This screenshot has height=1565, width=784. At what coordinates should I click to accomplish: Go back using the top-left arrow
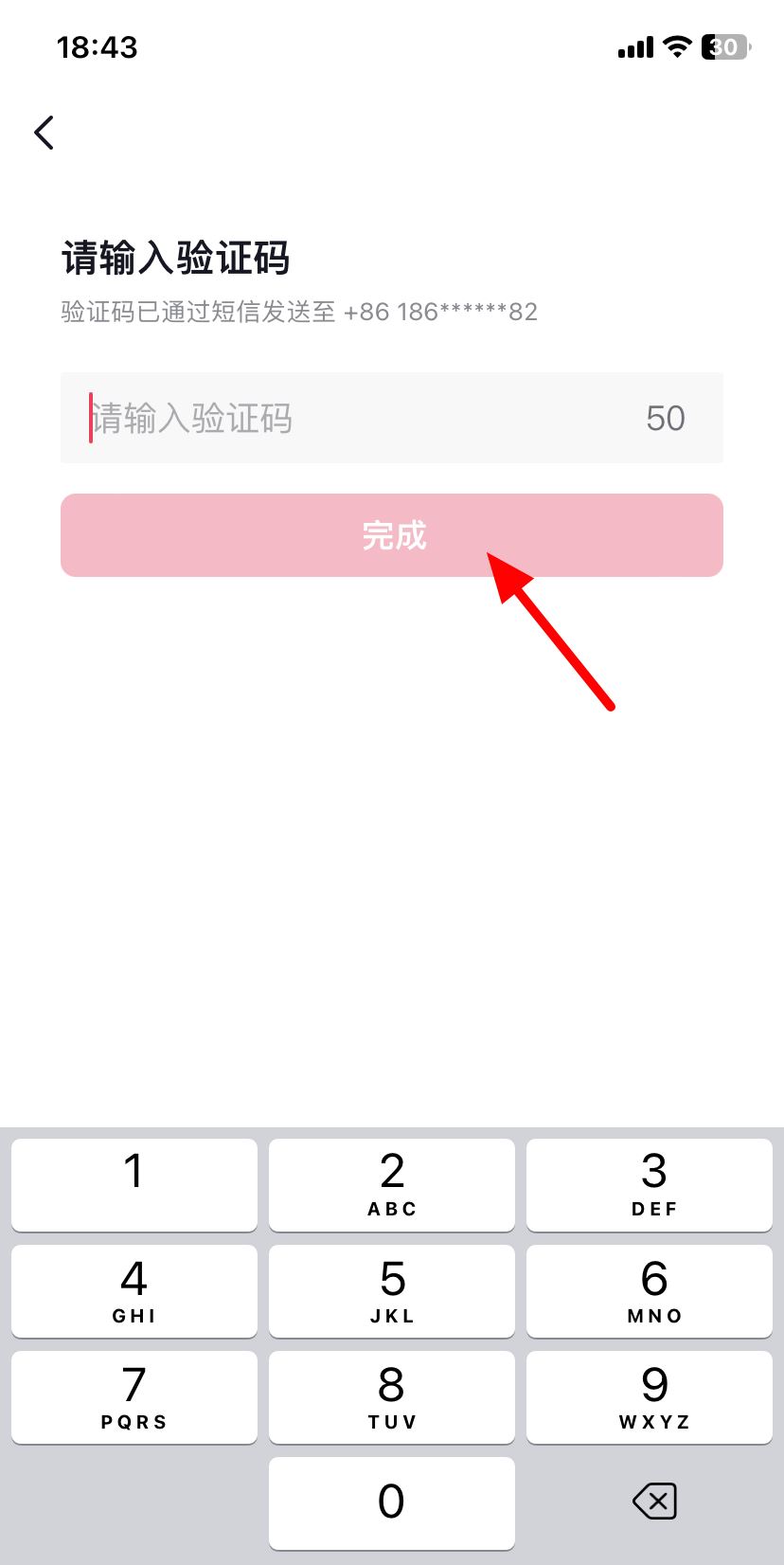coord(44,133)
